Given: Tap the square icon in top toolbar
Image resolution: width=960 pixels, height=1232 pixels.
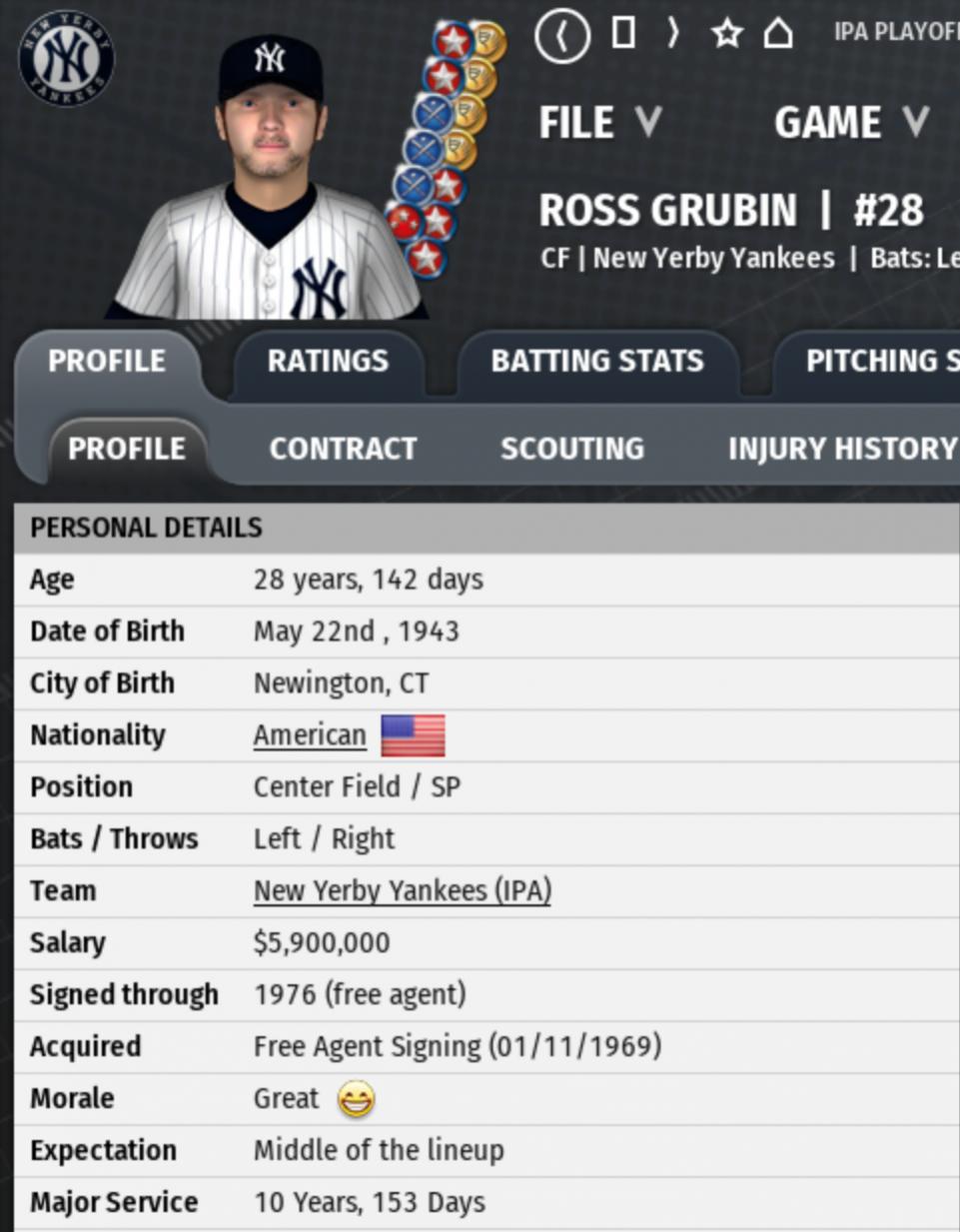Looking at the screenshot, I should pyautogui.click(x=623, y=33).
